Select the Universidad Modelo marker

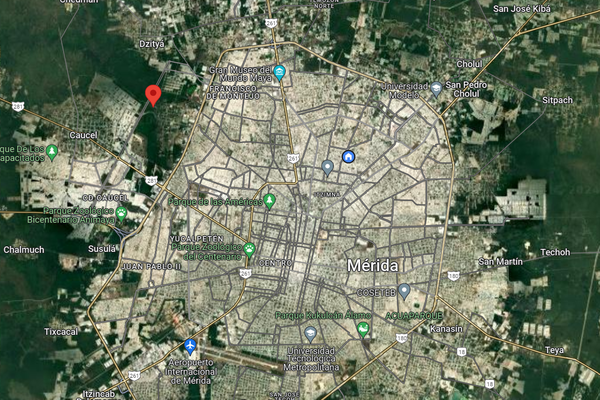click(x=436, y=88)
